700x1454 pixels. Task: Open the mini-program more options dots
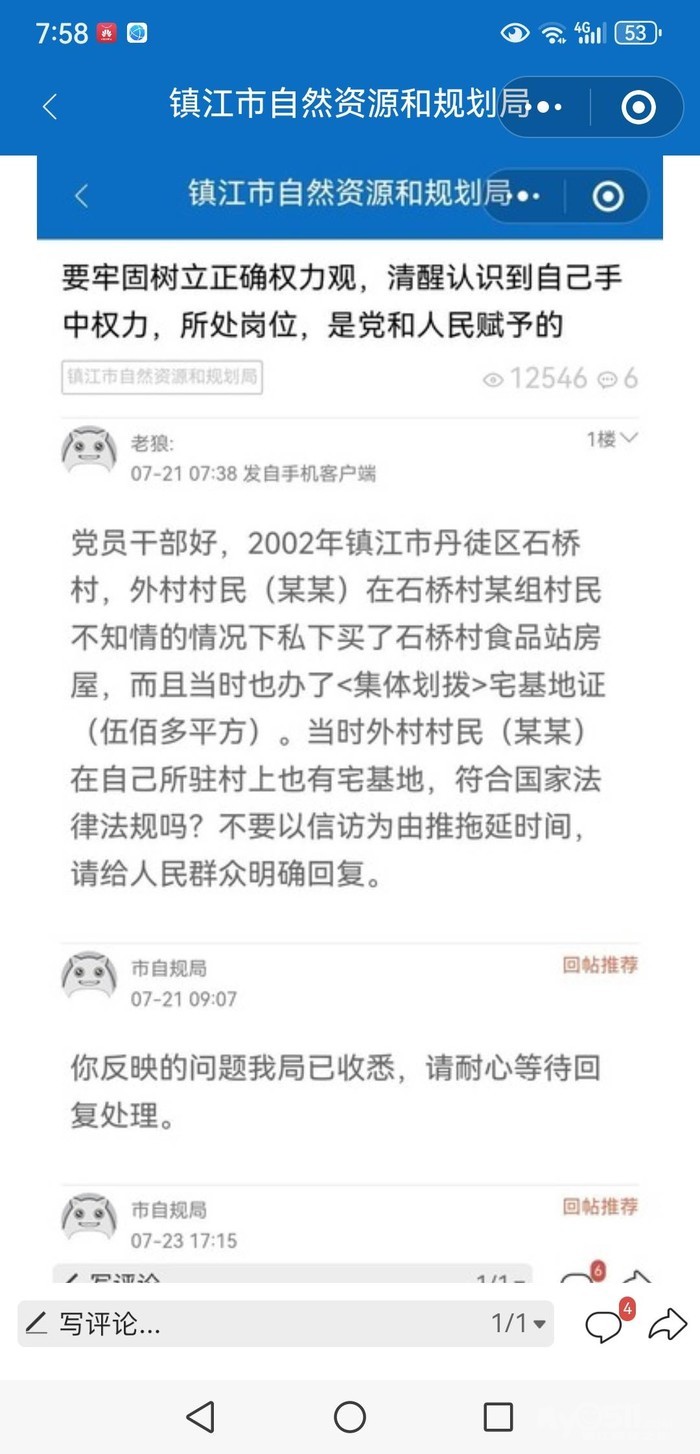coord(550,107)
